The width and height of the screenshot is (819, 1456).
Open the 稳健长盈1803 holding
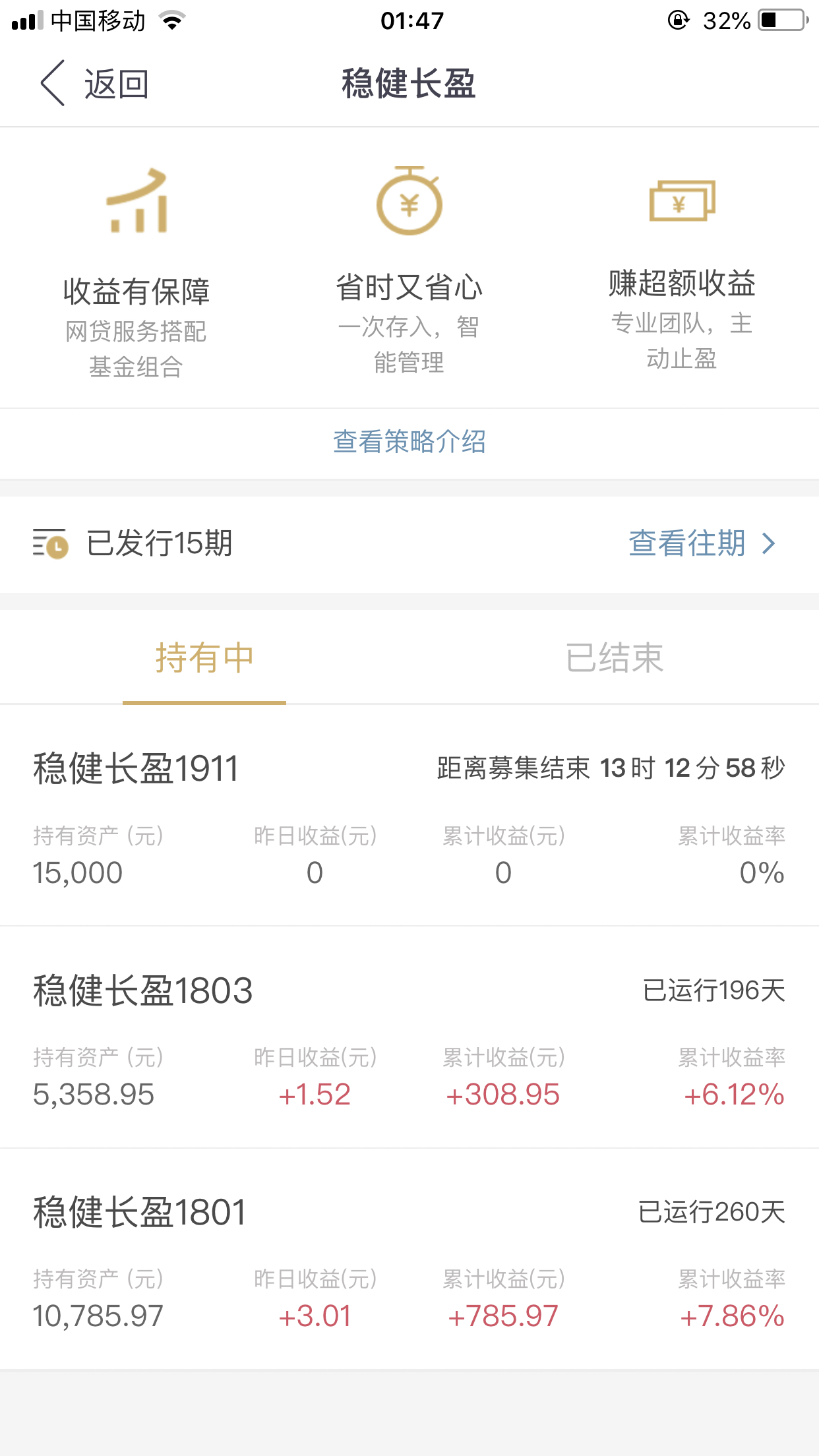(409, 1037)
